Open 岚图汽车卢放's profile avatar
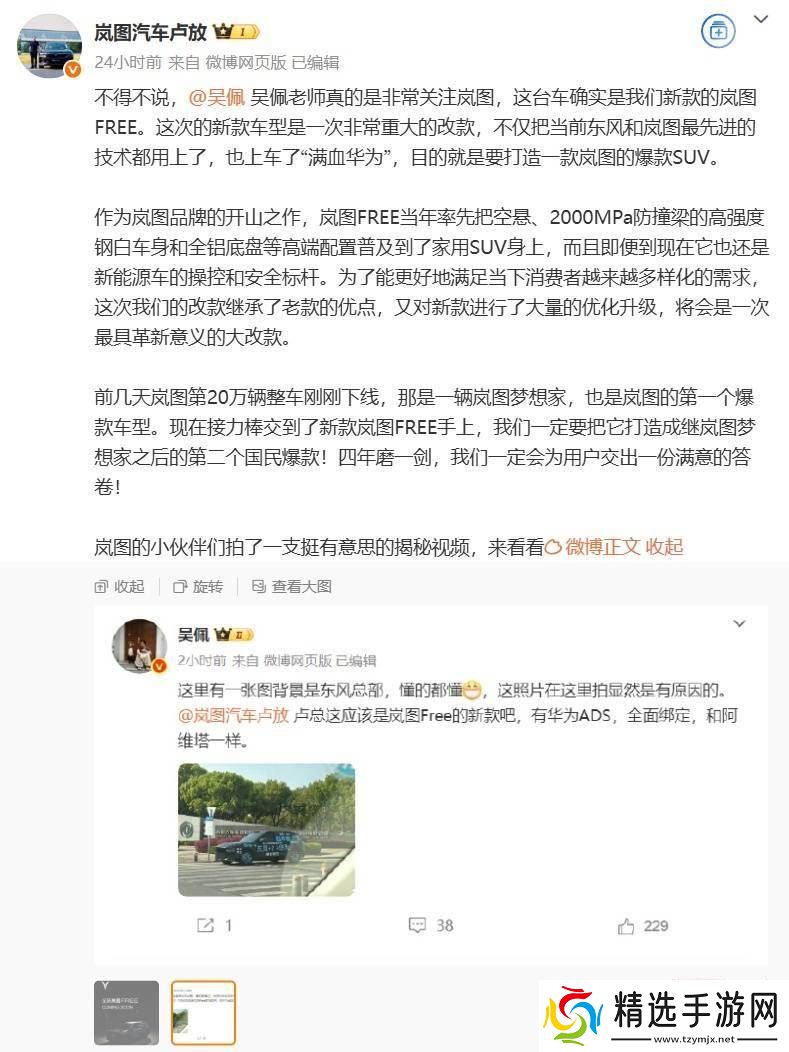Image resolution: width=789 pixels, height=1052 pixels. pyautogui.click(x=49, y=46)
